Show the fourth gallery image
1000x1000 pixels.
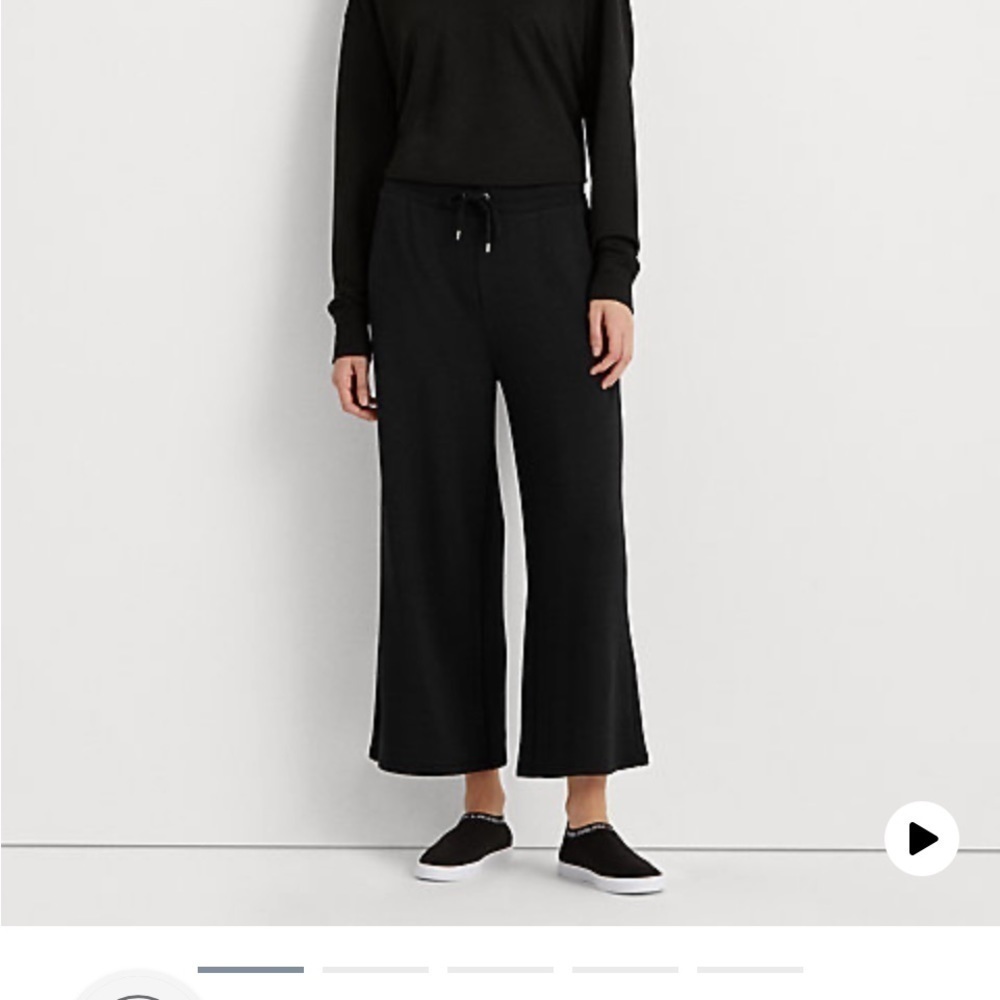tap(625, 969)
